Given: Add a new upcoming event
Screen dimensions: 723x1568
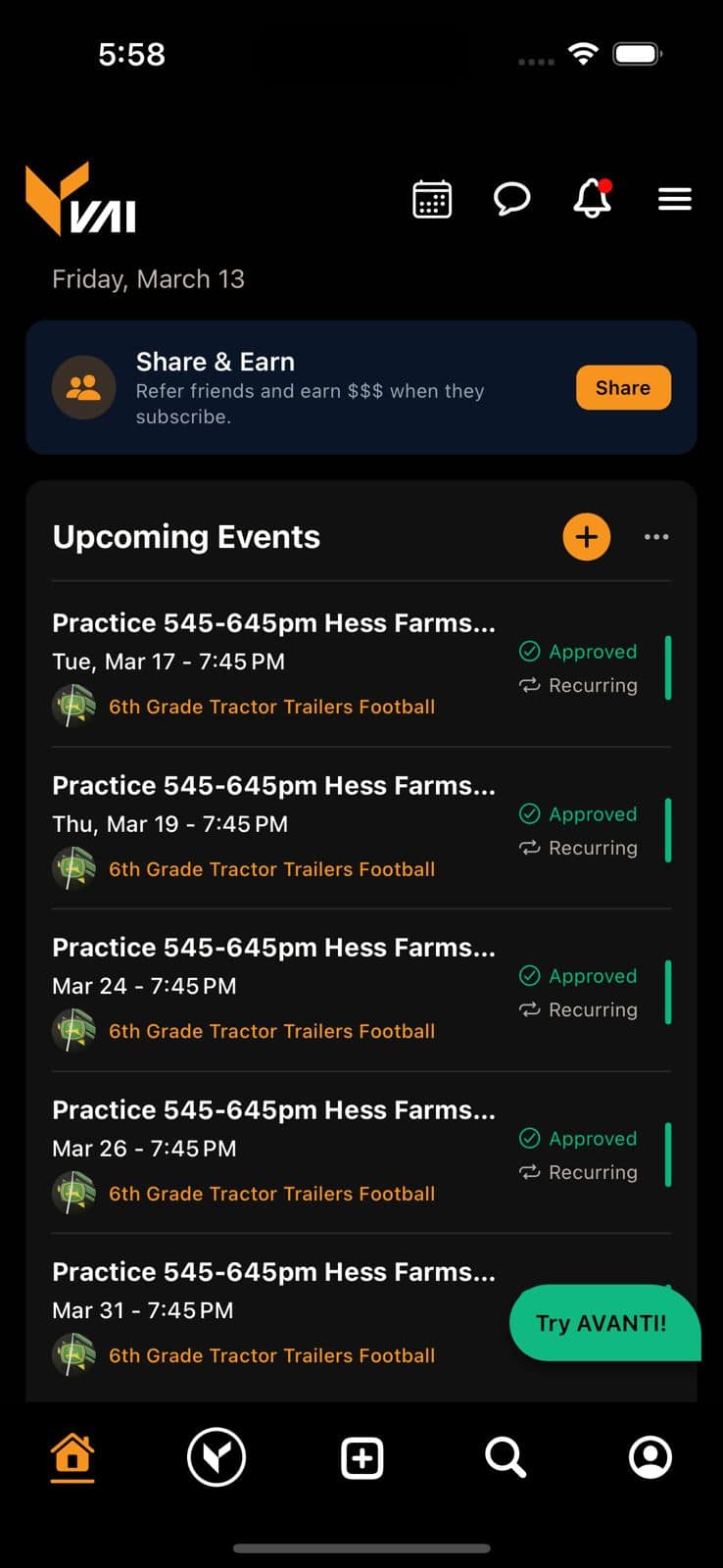Looking at the screenshot, I should point(586,537).
